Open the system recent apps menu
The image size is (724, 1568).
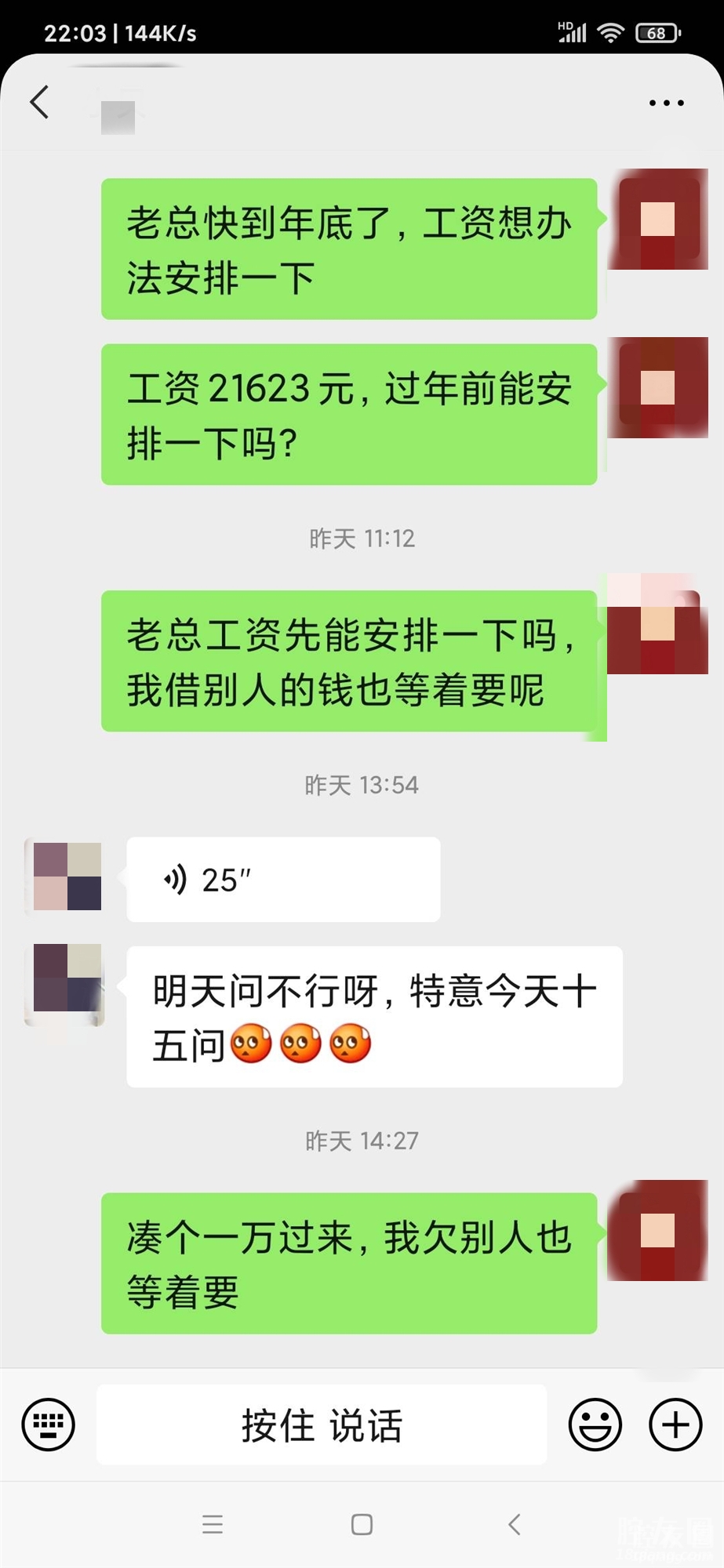point(213,1524)
